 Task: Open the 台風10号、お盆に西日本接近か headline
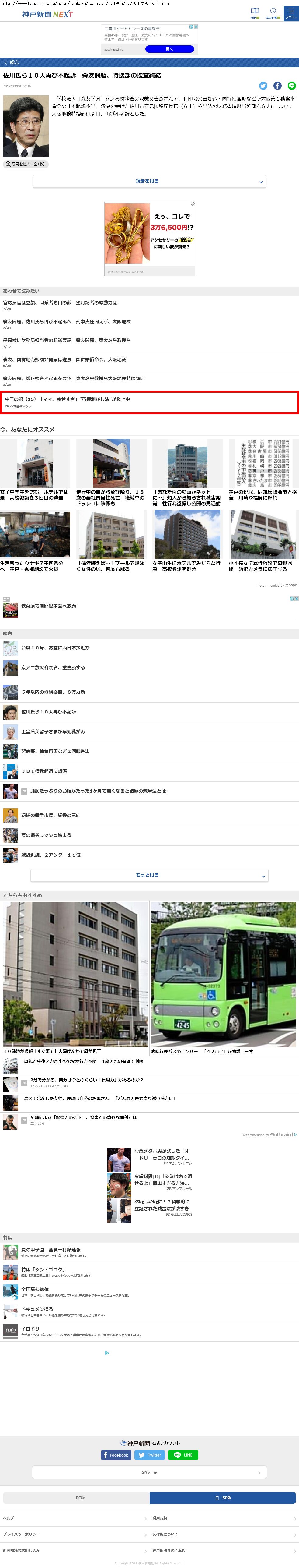point(55,648)
